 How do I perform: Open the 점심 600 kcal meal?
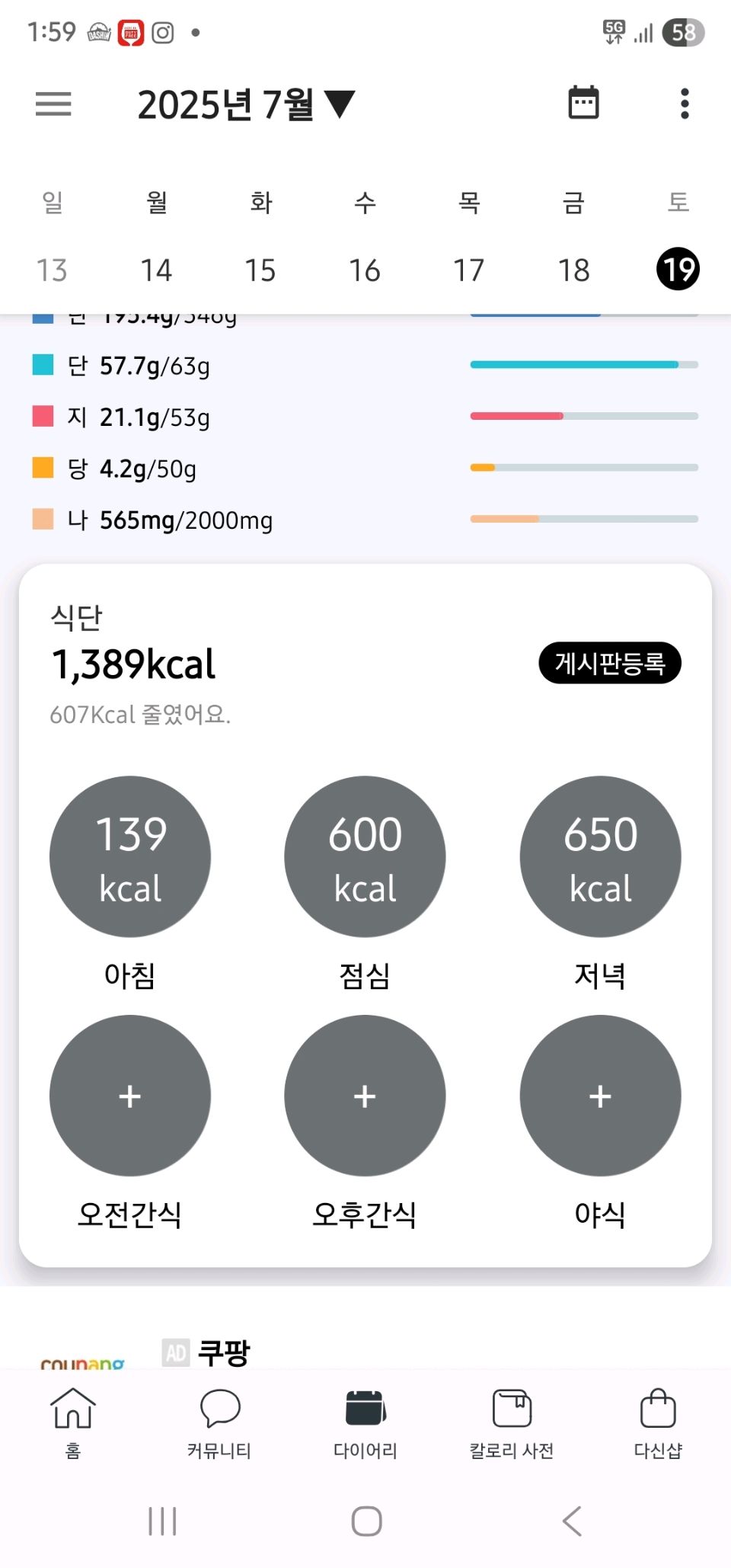pyautogui.click(x=365, y=856)
